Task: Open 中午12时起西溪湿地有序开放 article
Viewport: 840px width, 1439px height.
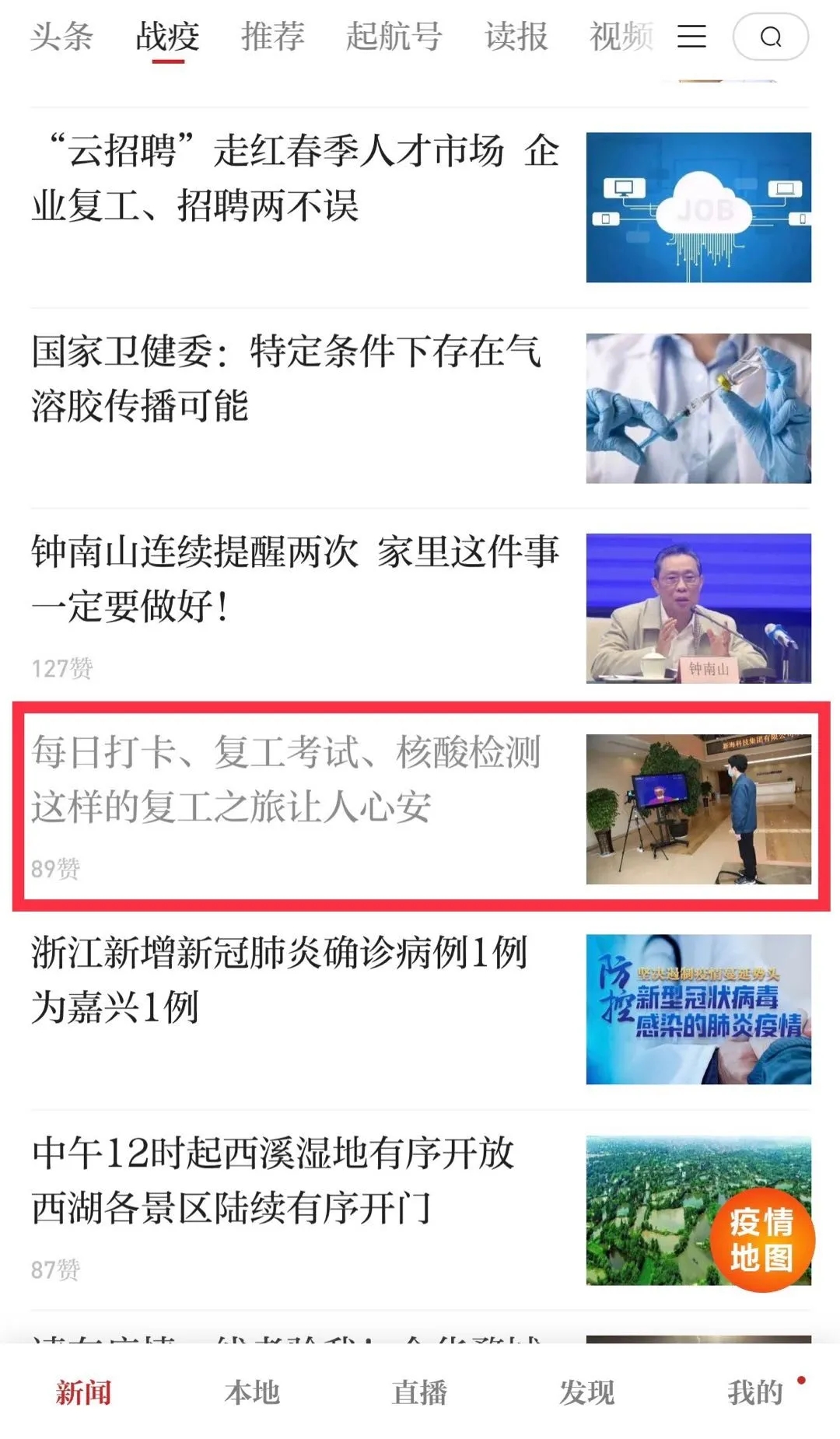Action: click(272, 1181)
